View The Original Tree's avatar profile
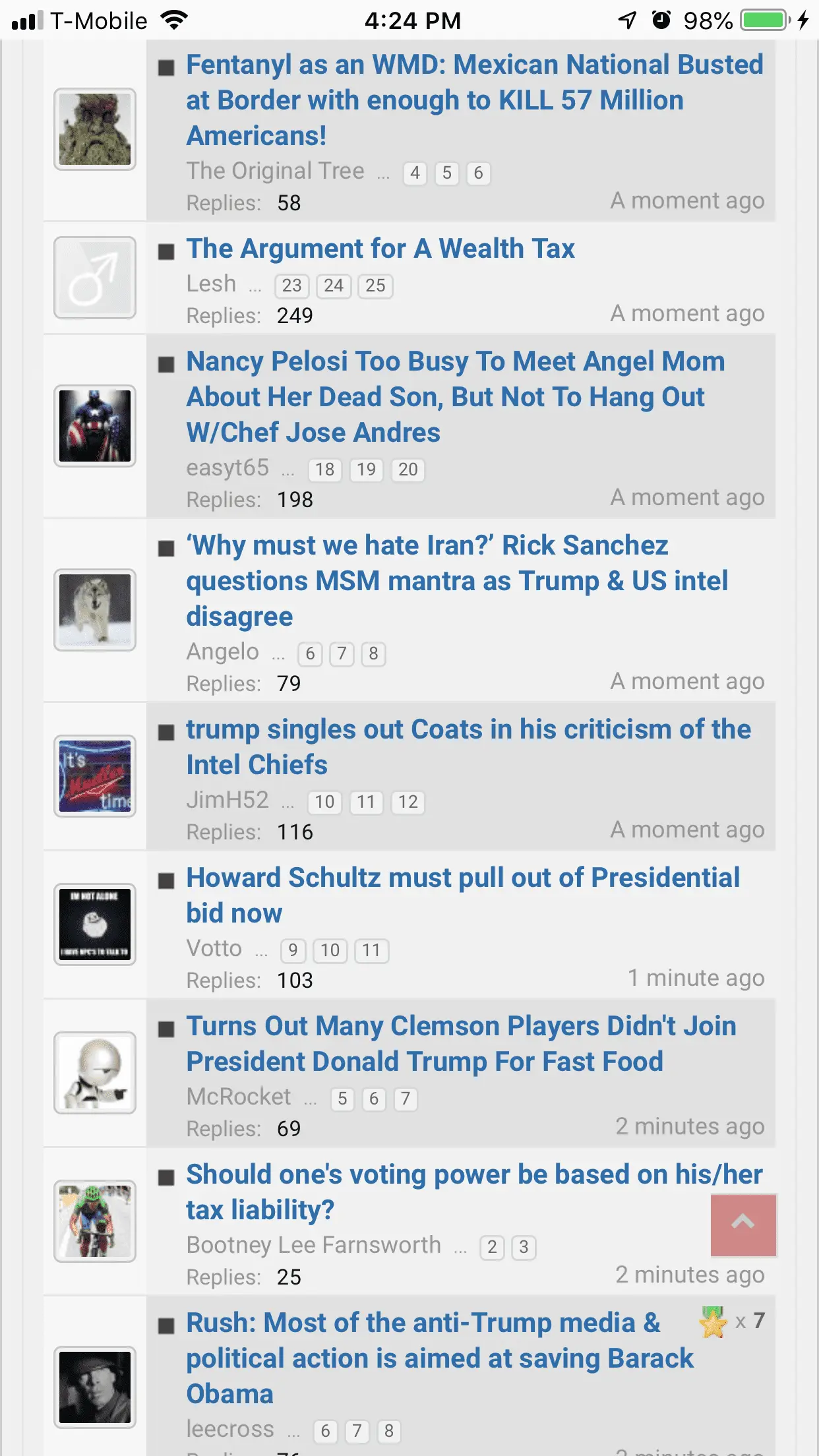 pyautogui.click(x=95, y=129)
